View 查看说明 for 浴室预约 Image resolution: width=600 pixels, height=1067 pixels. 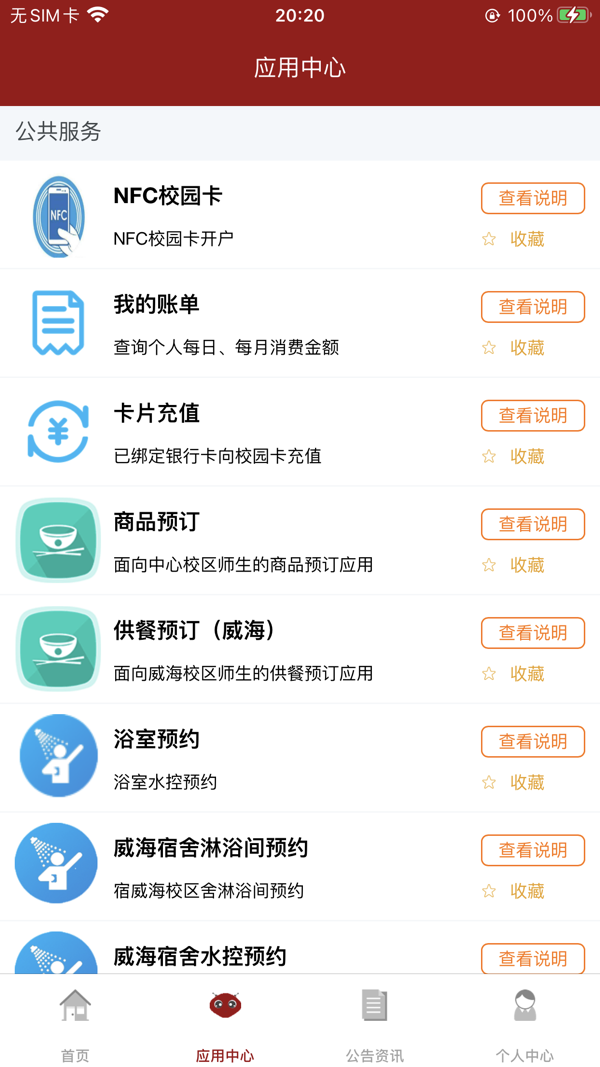click(532, 741)
